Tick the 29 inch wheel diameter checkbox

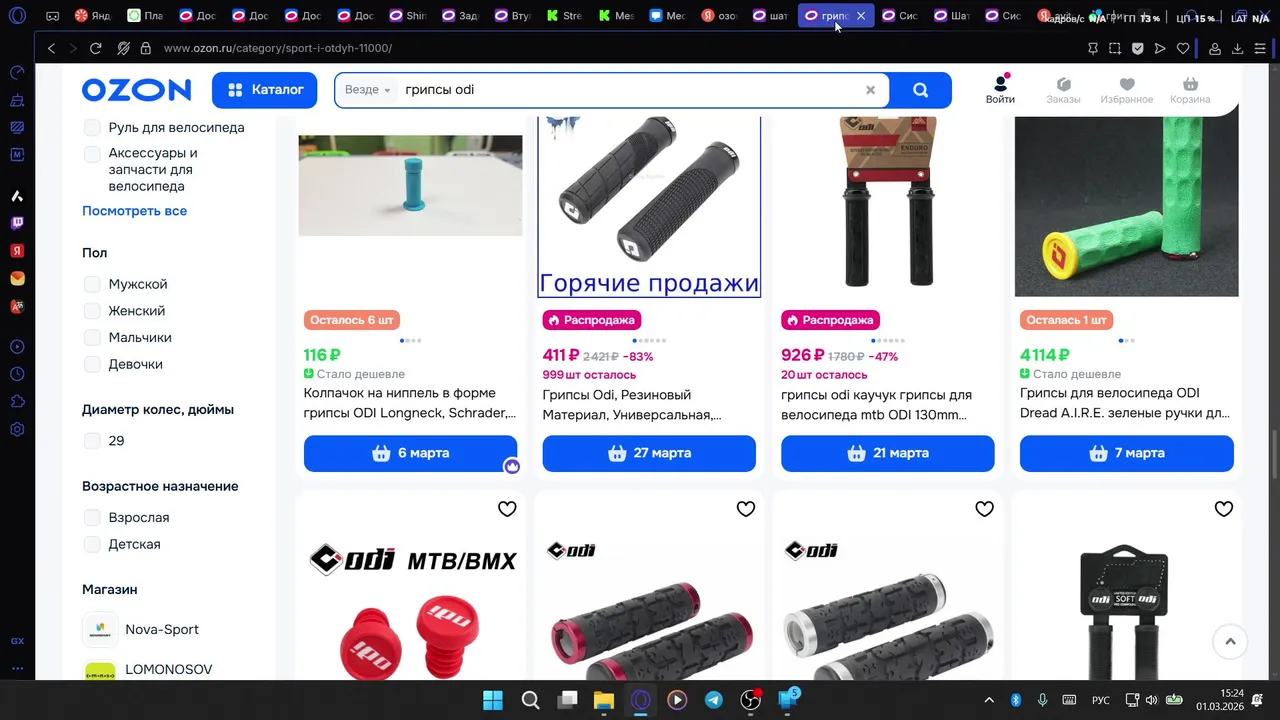pos(92,441)
